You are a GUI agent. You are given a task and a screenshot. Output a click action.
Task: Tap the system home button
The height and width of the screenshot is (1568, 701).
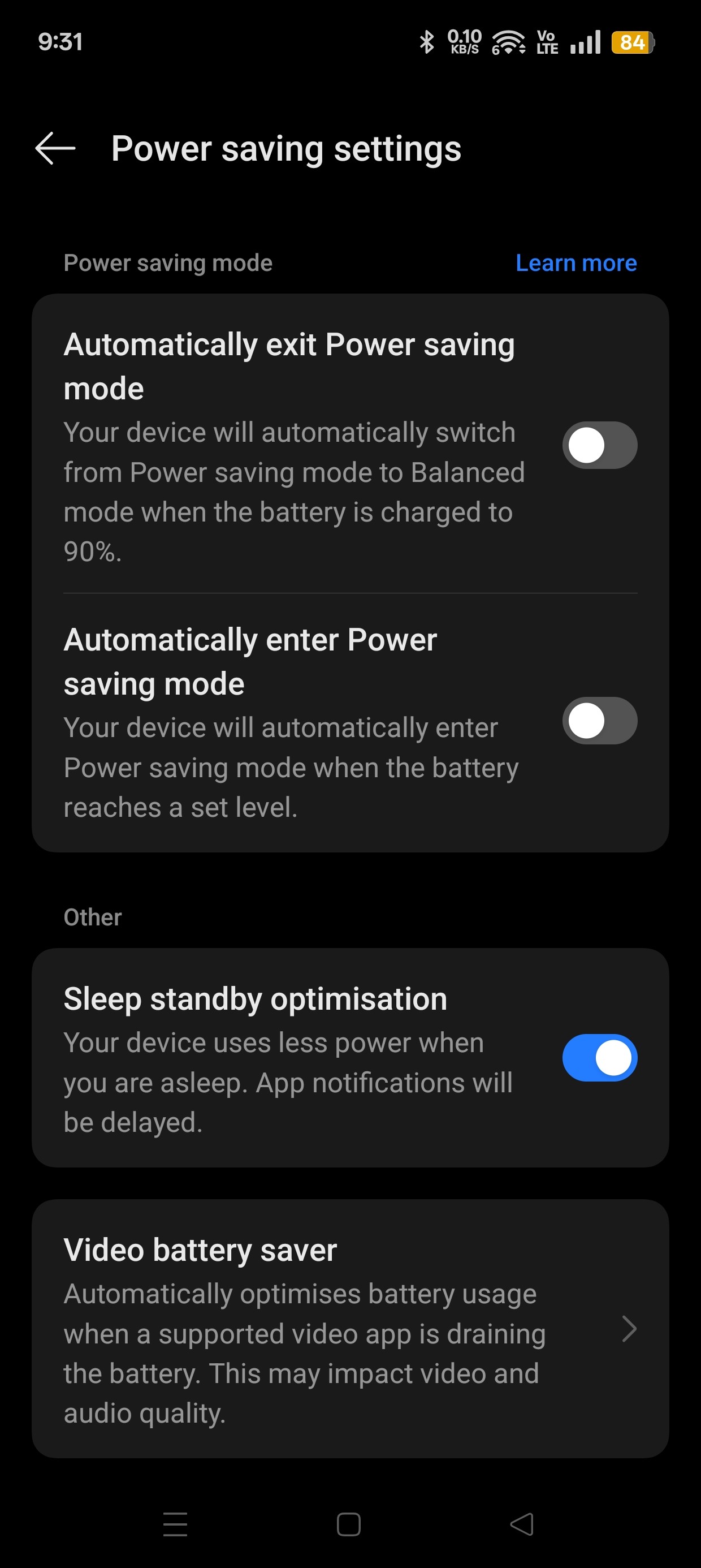coord(349,1524)
